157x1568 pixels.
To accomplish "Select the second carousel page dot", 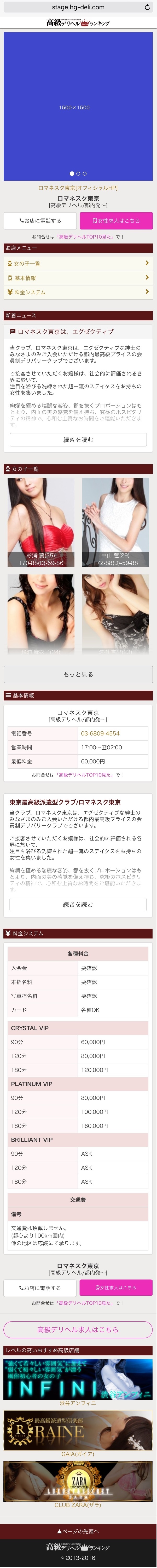I will click(78, 174).
